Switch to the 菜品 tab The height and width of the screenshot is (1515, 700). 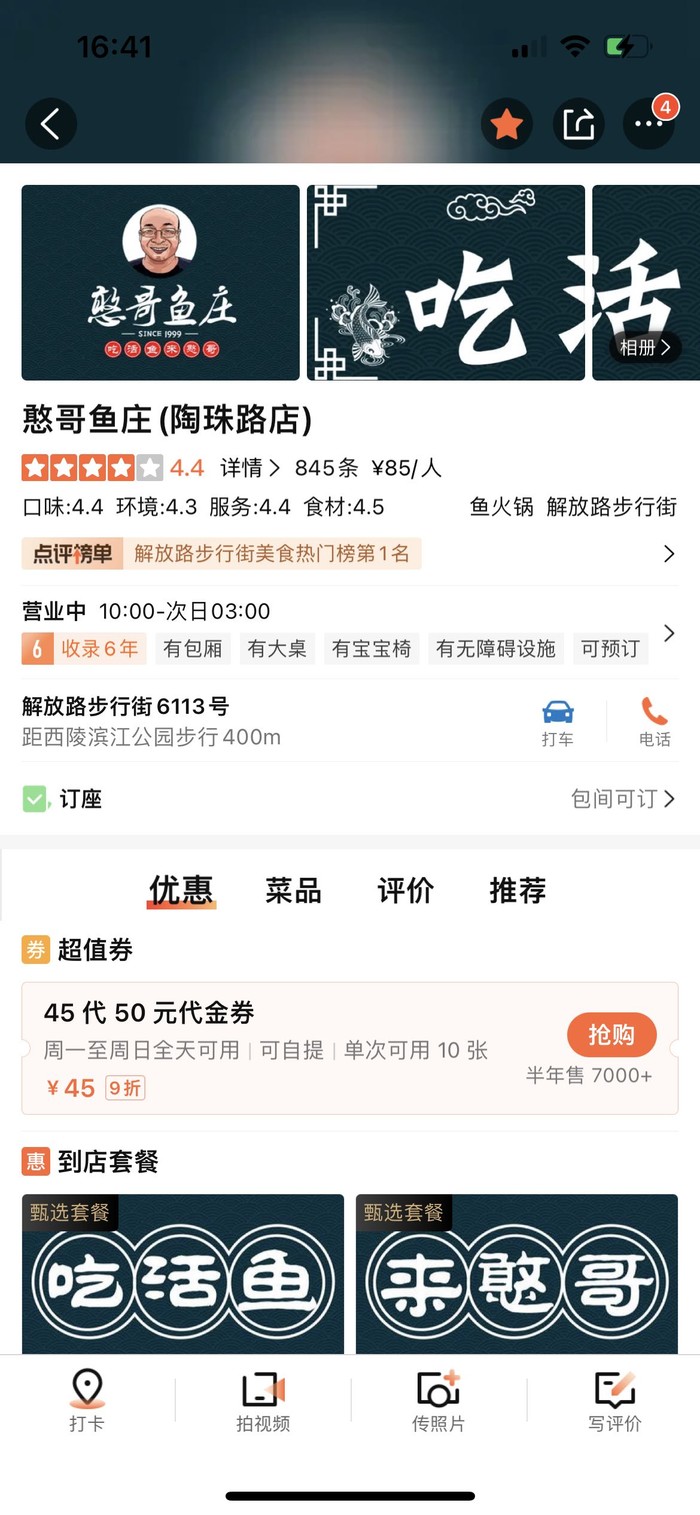pos(293,890)
